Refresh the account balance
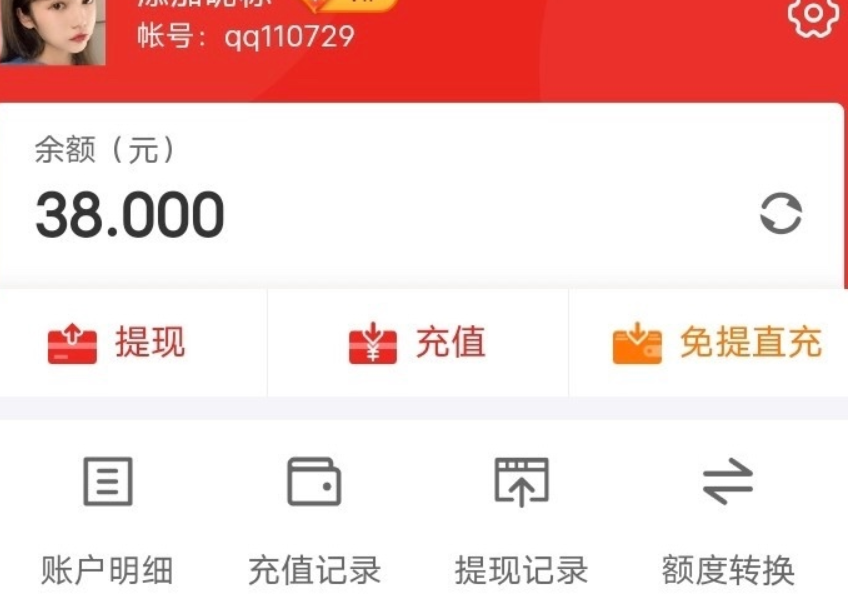The height and width of the screenshot is (611, 848). tap(780, 214)
